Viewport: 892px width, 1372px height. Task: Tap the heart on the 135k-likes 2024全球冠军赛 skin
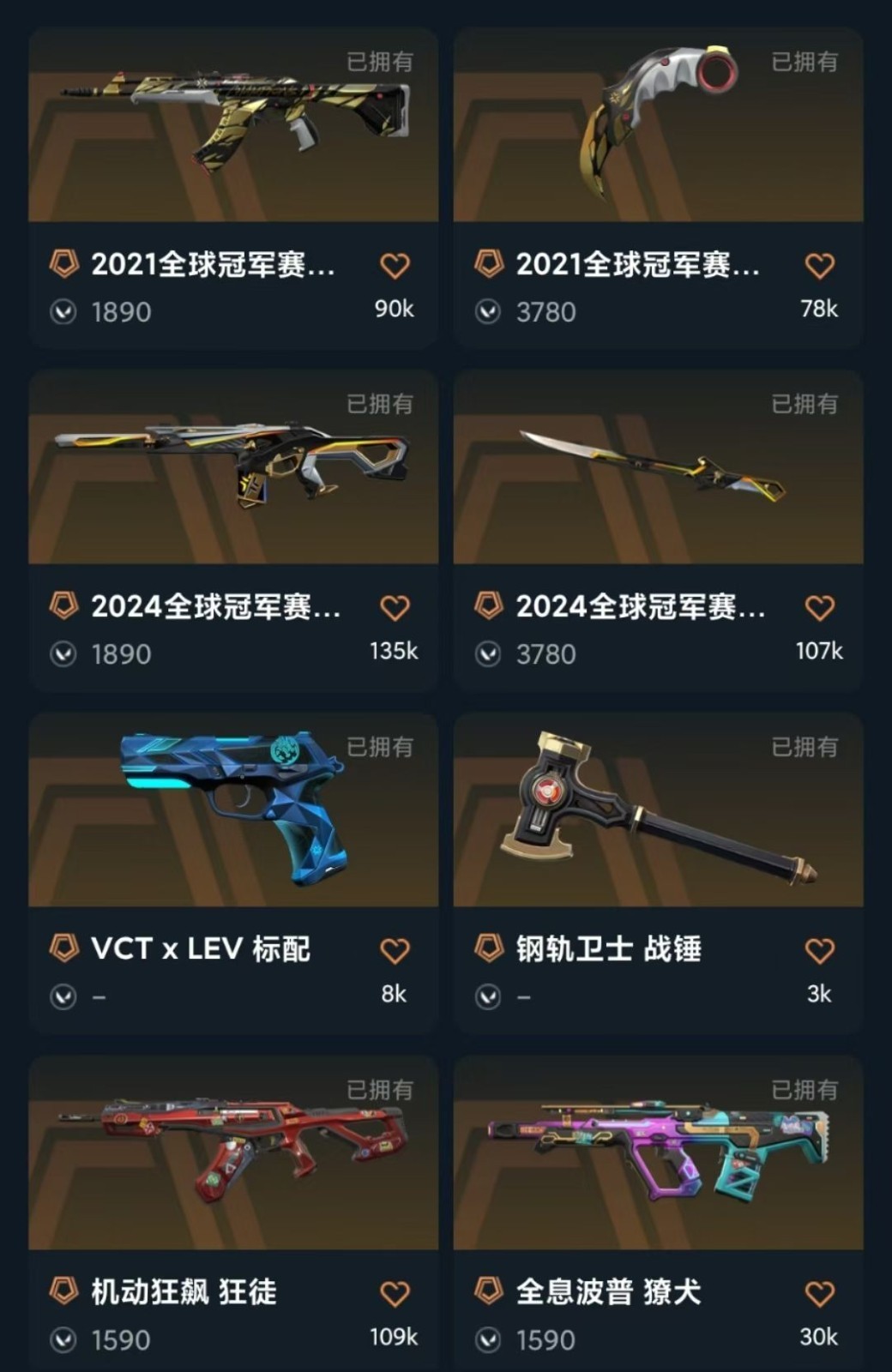(395, 608)
